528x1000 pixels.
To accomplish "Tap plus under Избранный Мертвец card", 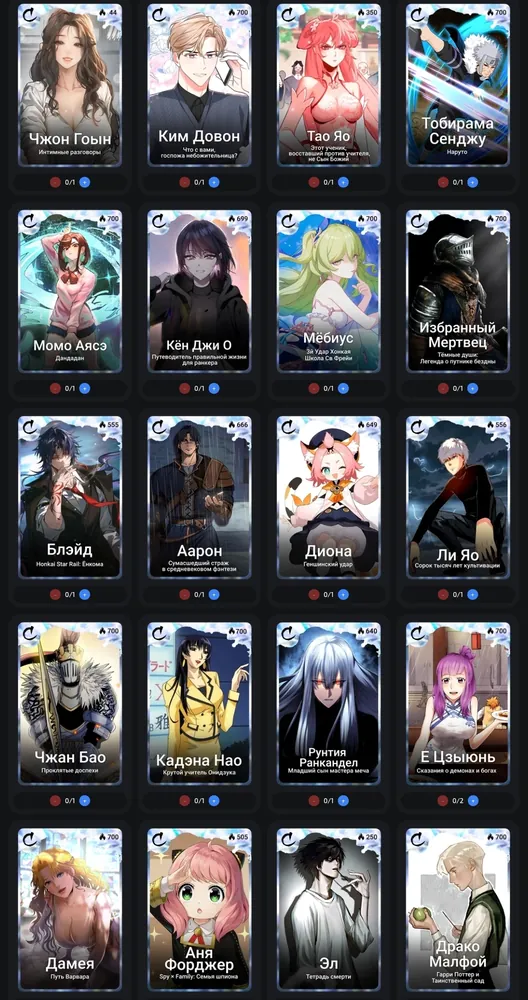I will (x=473, y=388).
